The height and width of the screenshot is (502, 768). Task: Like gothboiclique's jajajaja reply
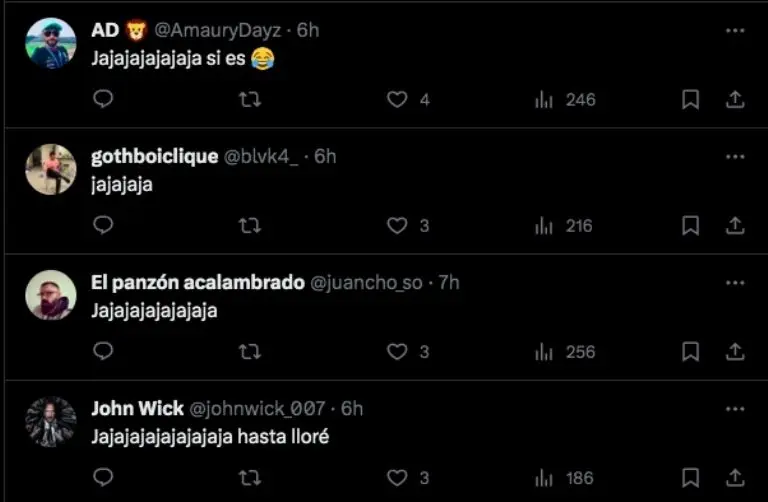tap(397, 225)
